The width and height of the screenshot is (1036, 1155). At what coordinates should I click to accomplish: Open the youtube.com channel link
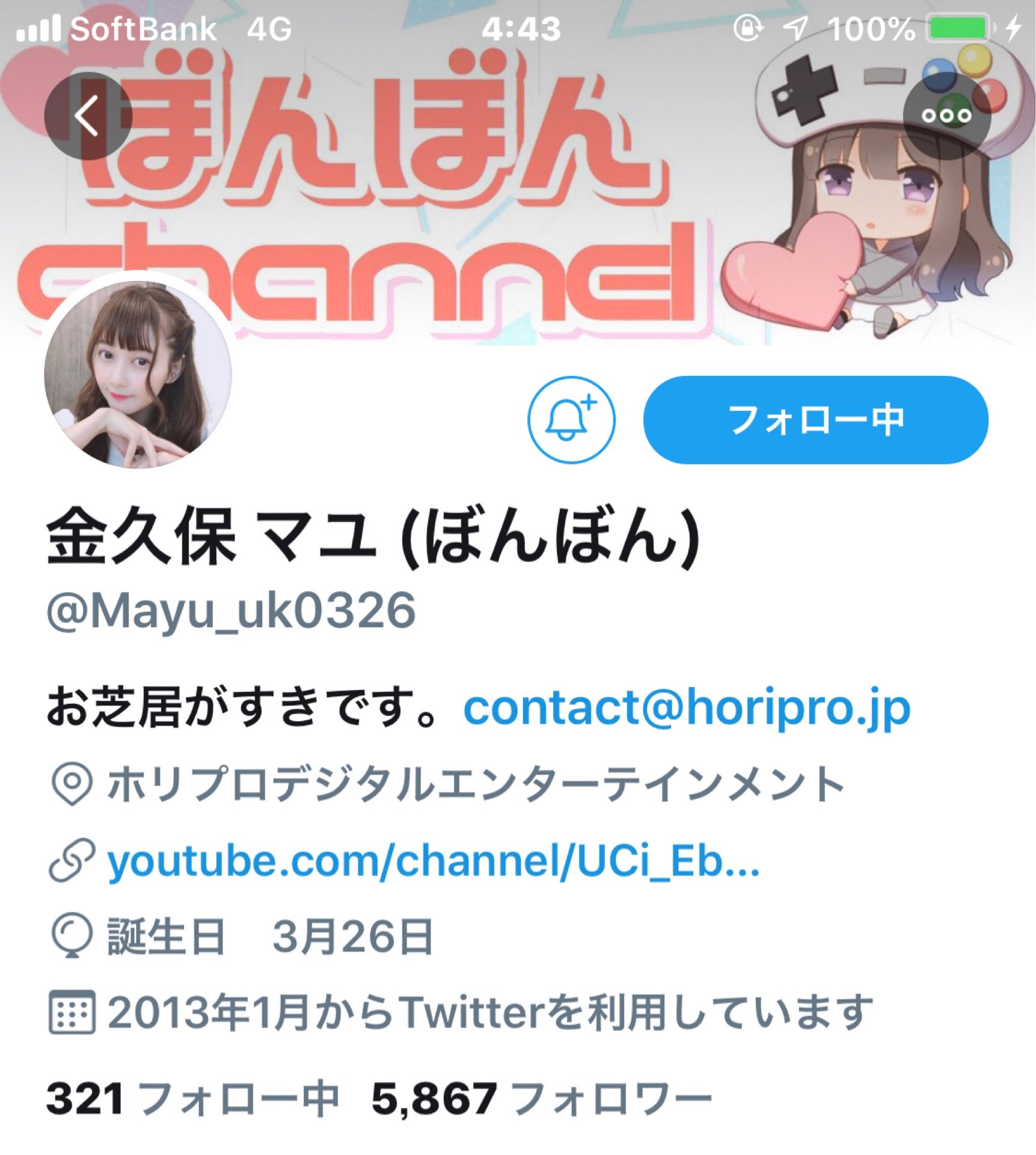433,861
